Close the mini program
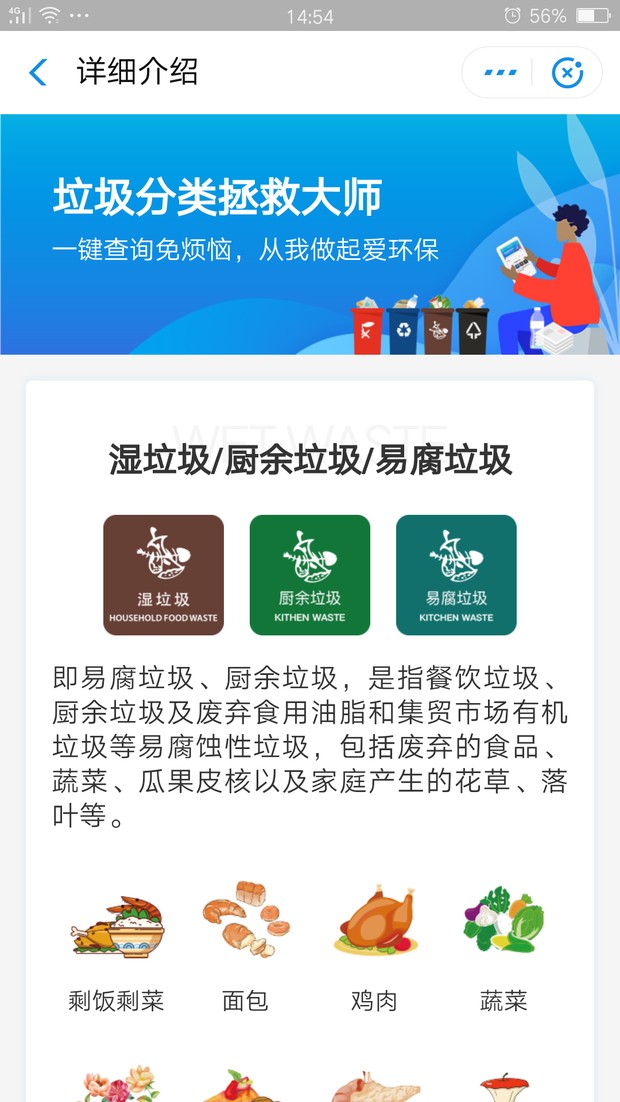 click(x=567, y=72)
